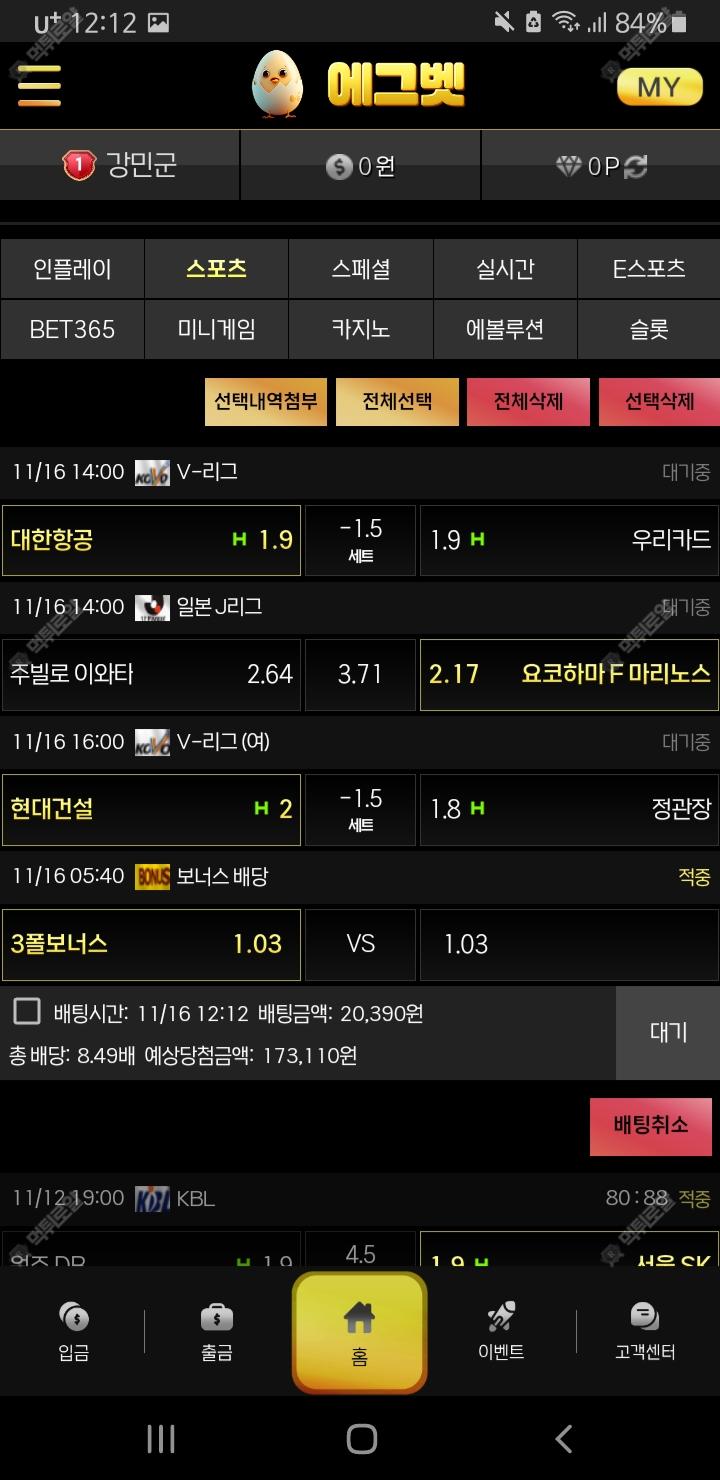The height and width of the screenshot is (1480, 720).
Task: Switch to the 인플레이 category
Action: pos(72,269)
